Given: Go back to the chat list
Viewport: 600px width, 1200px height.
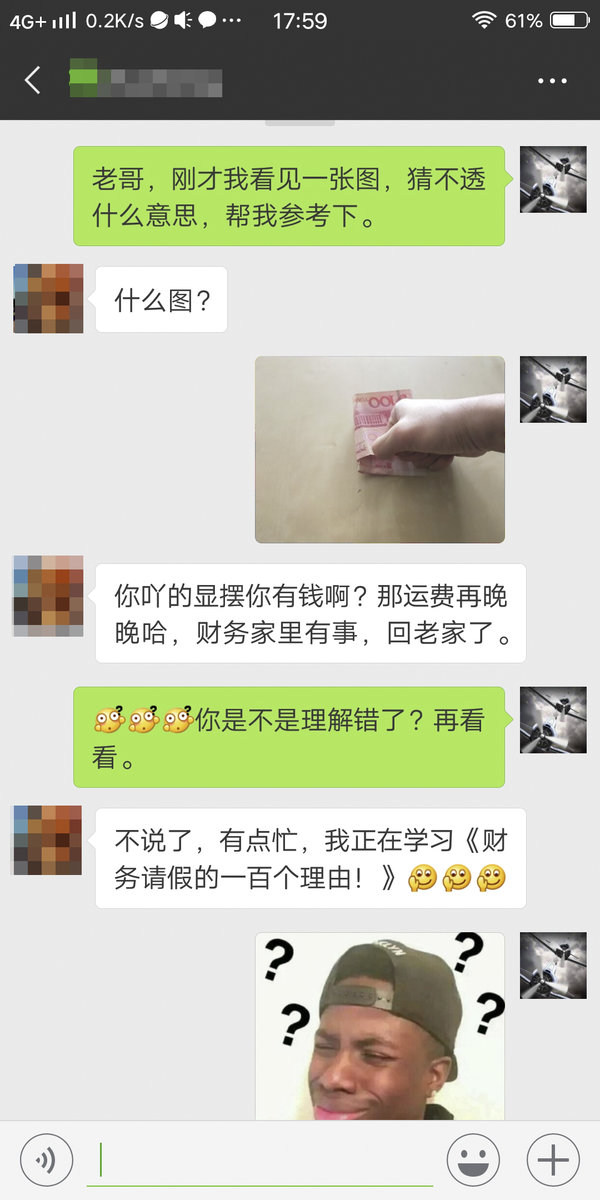Looking at the screenshot, I should (32, 80).
